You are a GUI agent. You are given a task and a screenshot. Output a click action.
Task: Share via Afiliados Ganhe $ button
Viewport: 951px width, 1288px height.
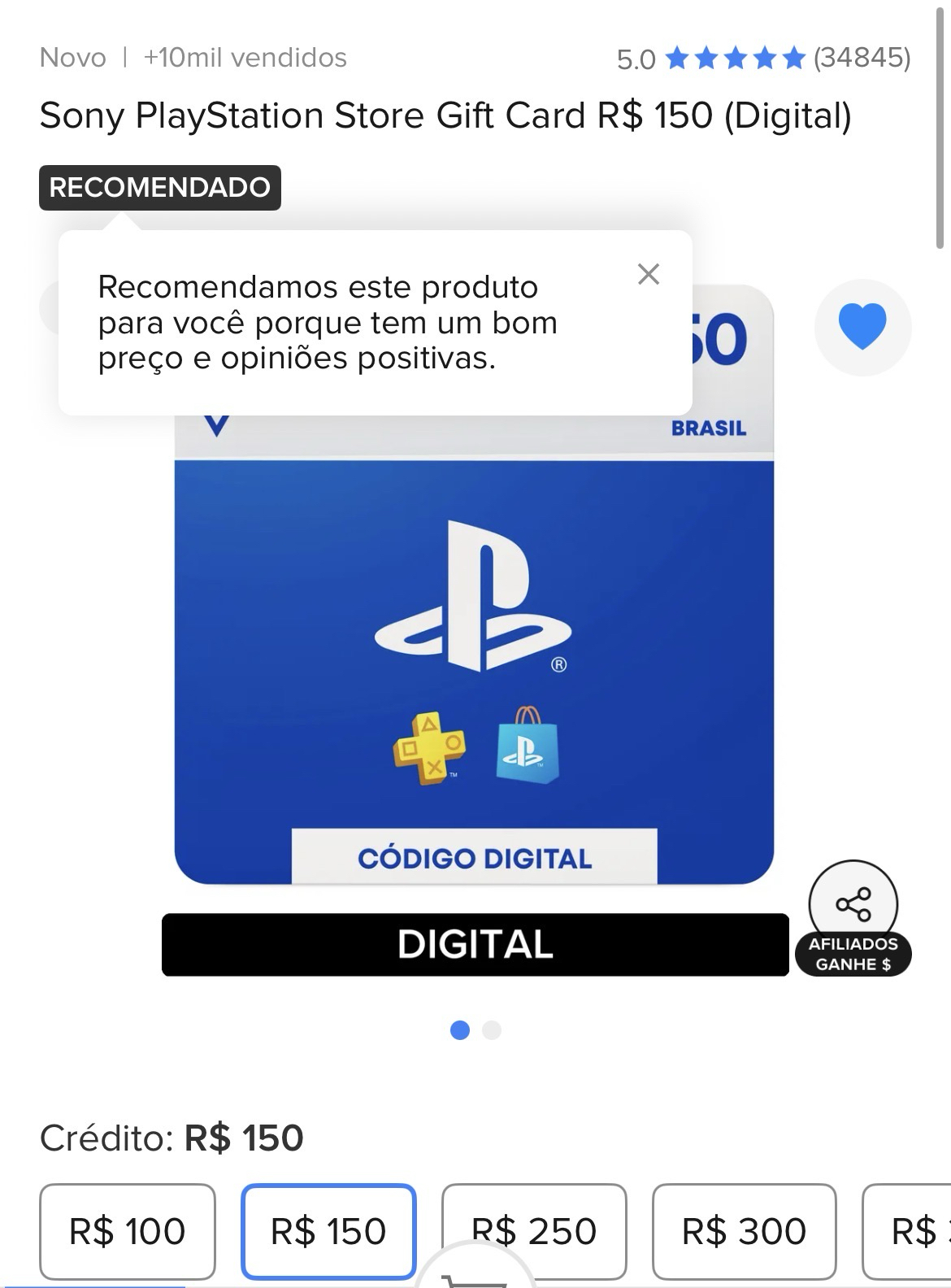click(x=853, y=919)
